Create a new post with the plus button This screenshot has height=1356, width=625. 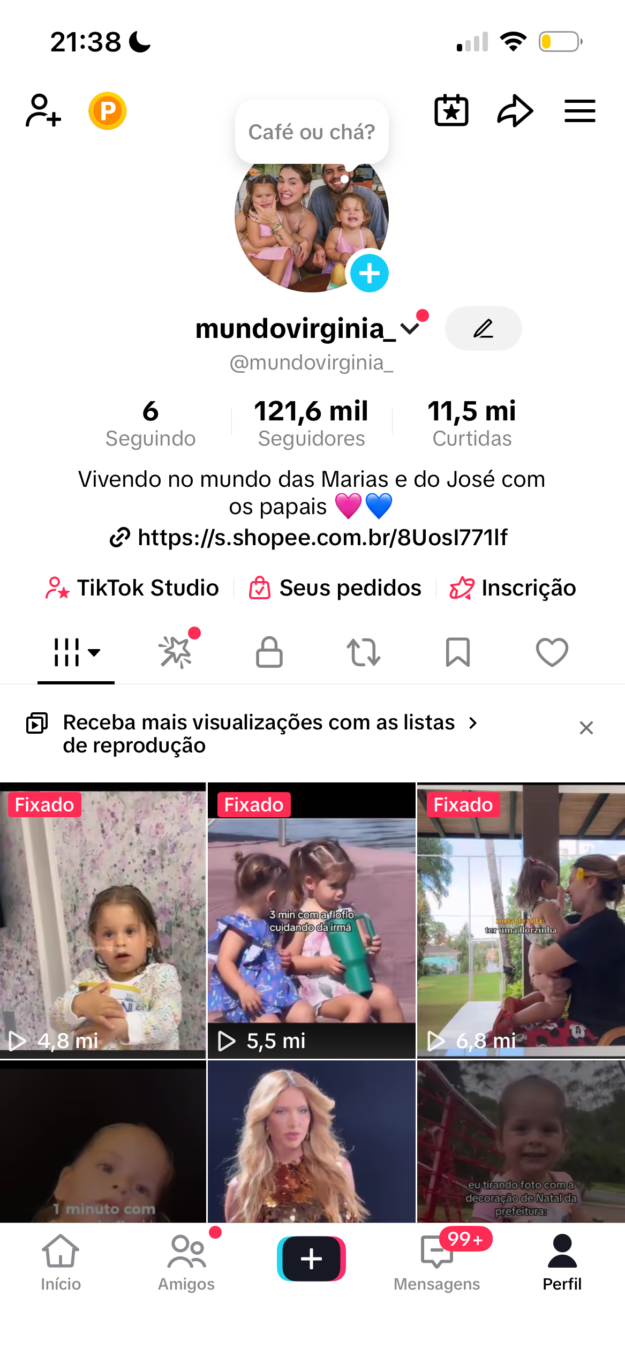311,1259
